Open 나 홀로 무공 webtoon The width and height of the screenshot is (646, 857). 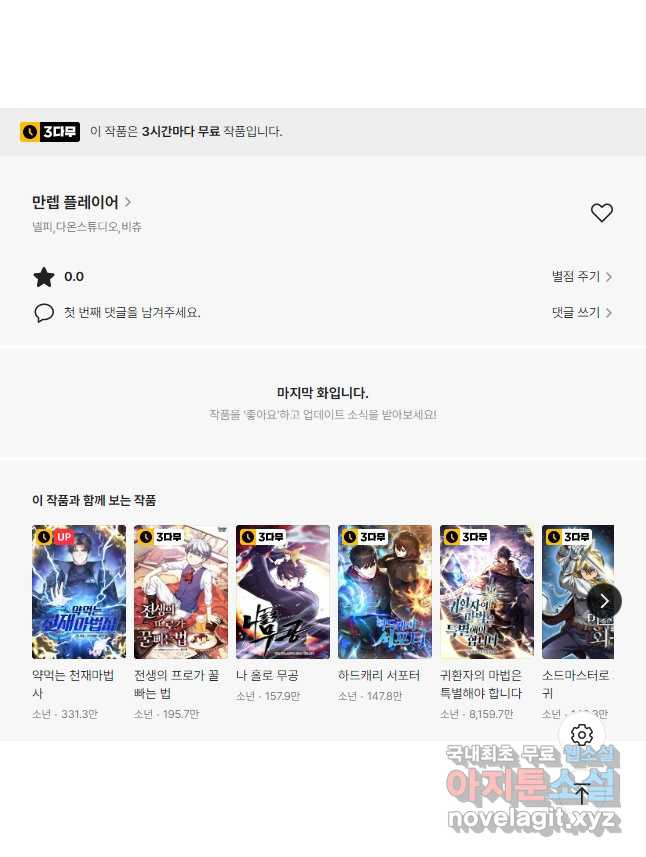(x=283, y=592)
